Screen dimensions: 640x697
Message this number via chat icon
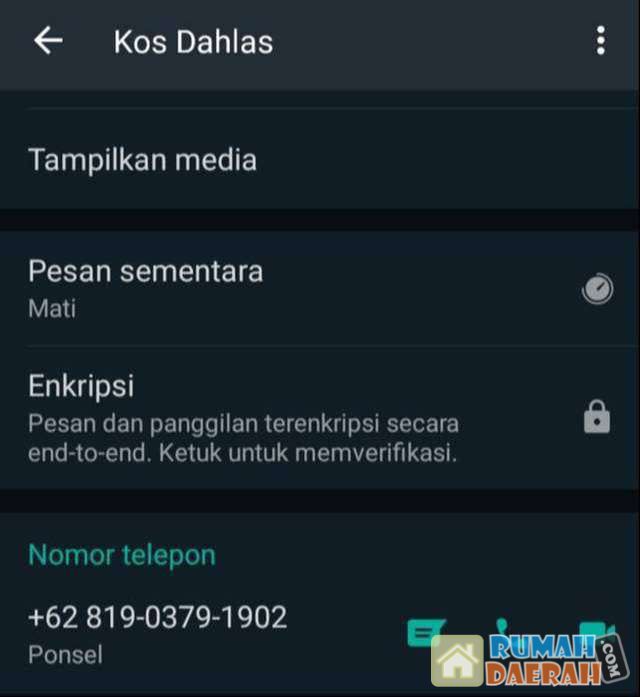click(x=426, y=632)
